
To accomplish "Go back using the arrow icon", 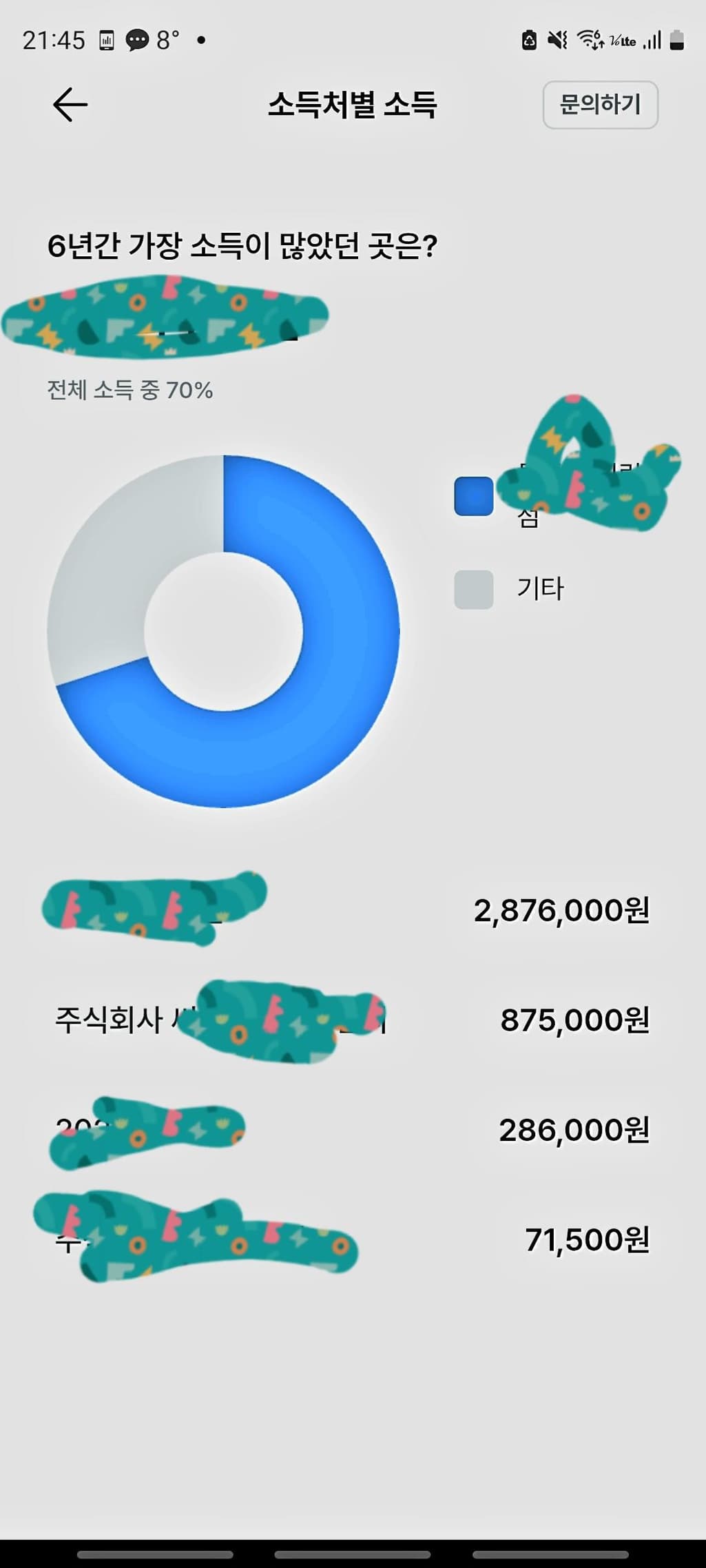I will tap(70, 105).
